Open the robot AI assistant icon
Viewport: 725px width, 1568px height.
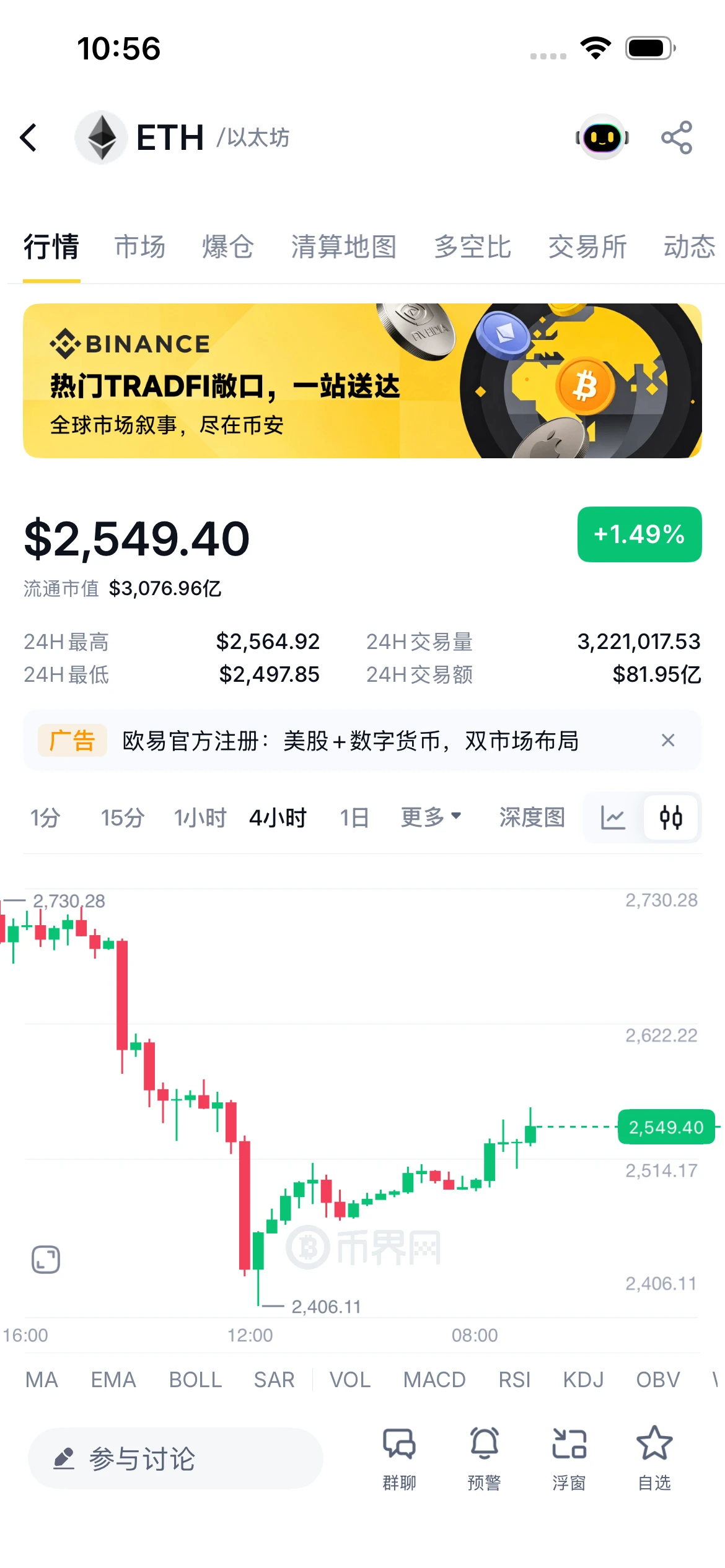pos(602,137)
